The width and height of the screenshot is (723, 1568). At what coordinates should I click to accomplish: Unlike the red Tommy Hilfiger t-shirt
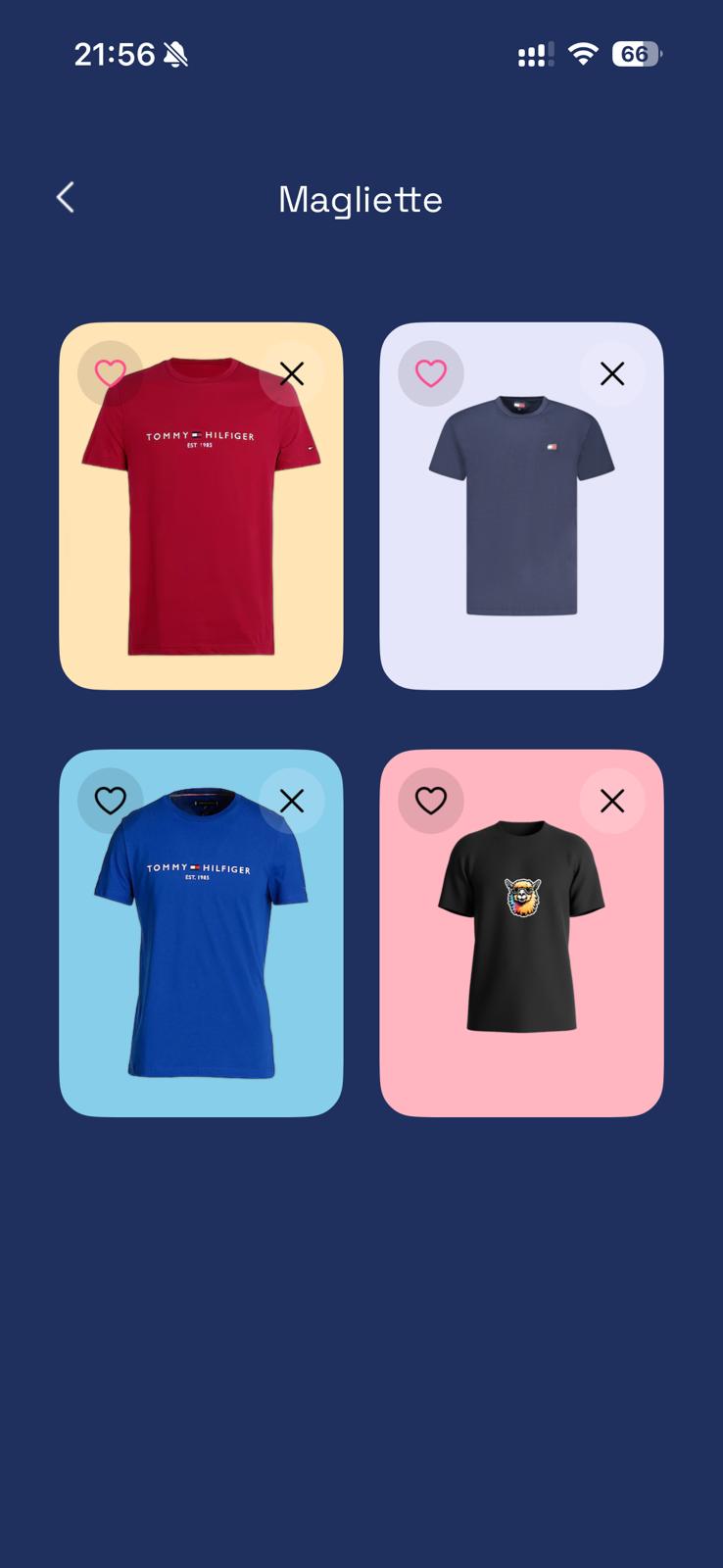click(111, 373)
